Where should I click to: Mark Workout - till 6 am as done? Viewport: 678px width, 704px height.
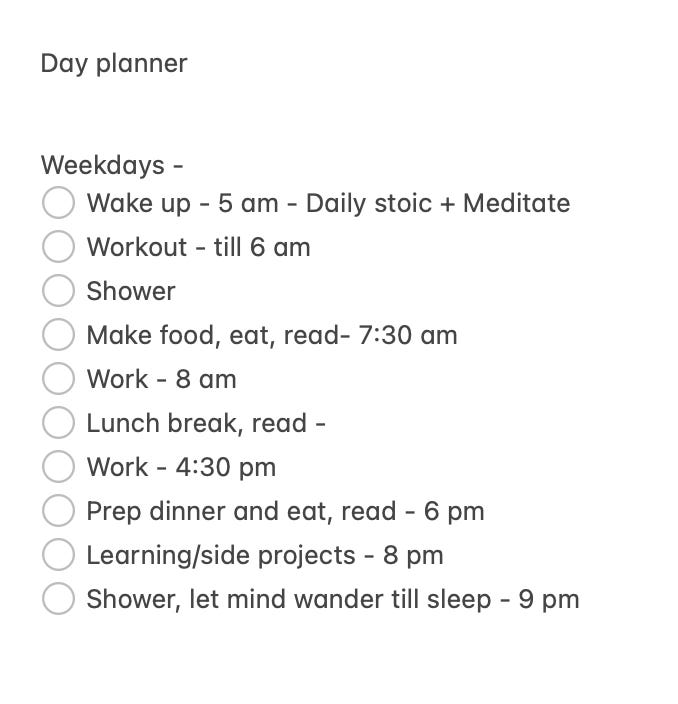click(x=58, y=247)
